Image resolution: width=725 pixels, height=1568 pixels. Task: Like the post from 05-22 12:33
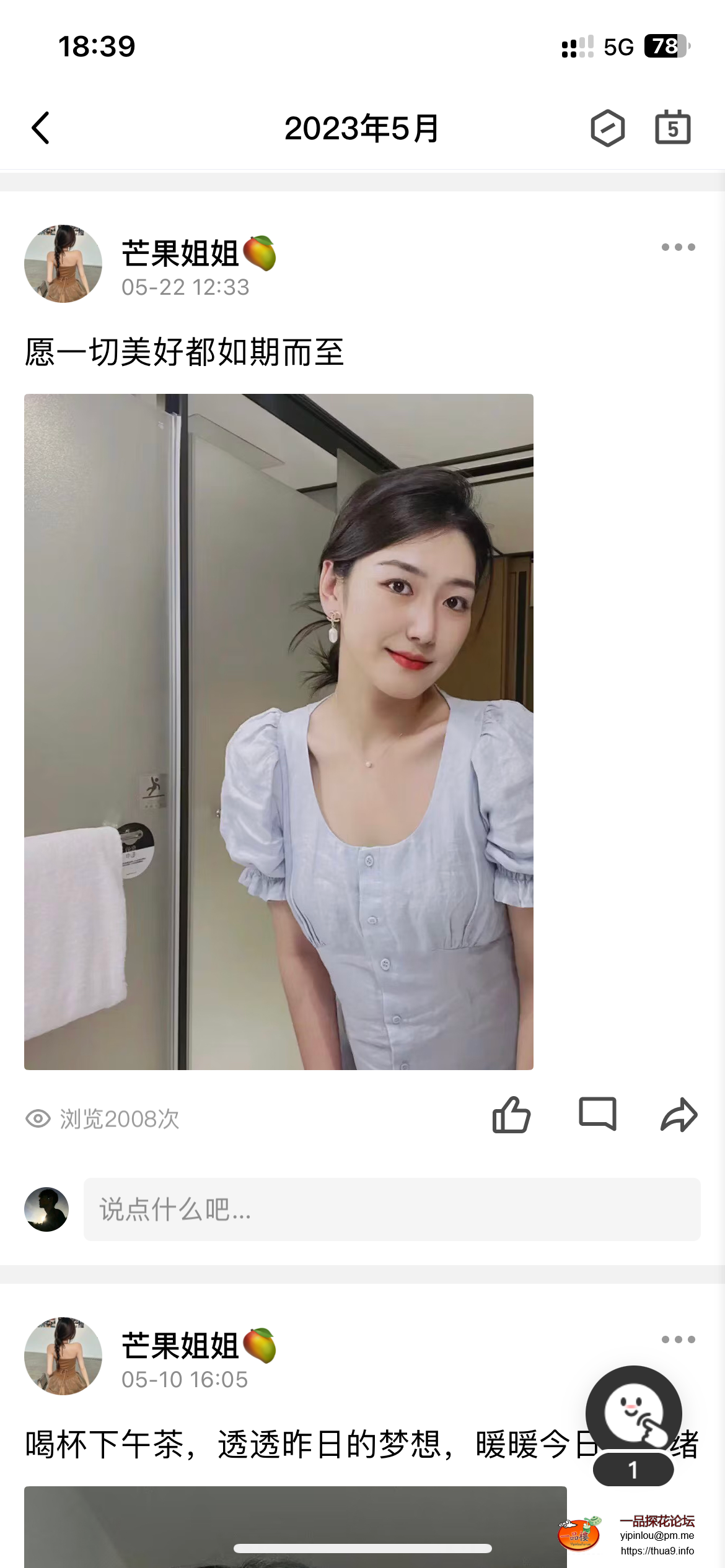tap(511, 1115)
